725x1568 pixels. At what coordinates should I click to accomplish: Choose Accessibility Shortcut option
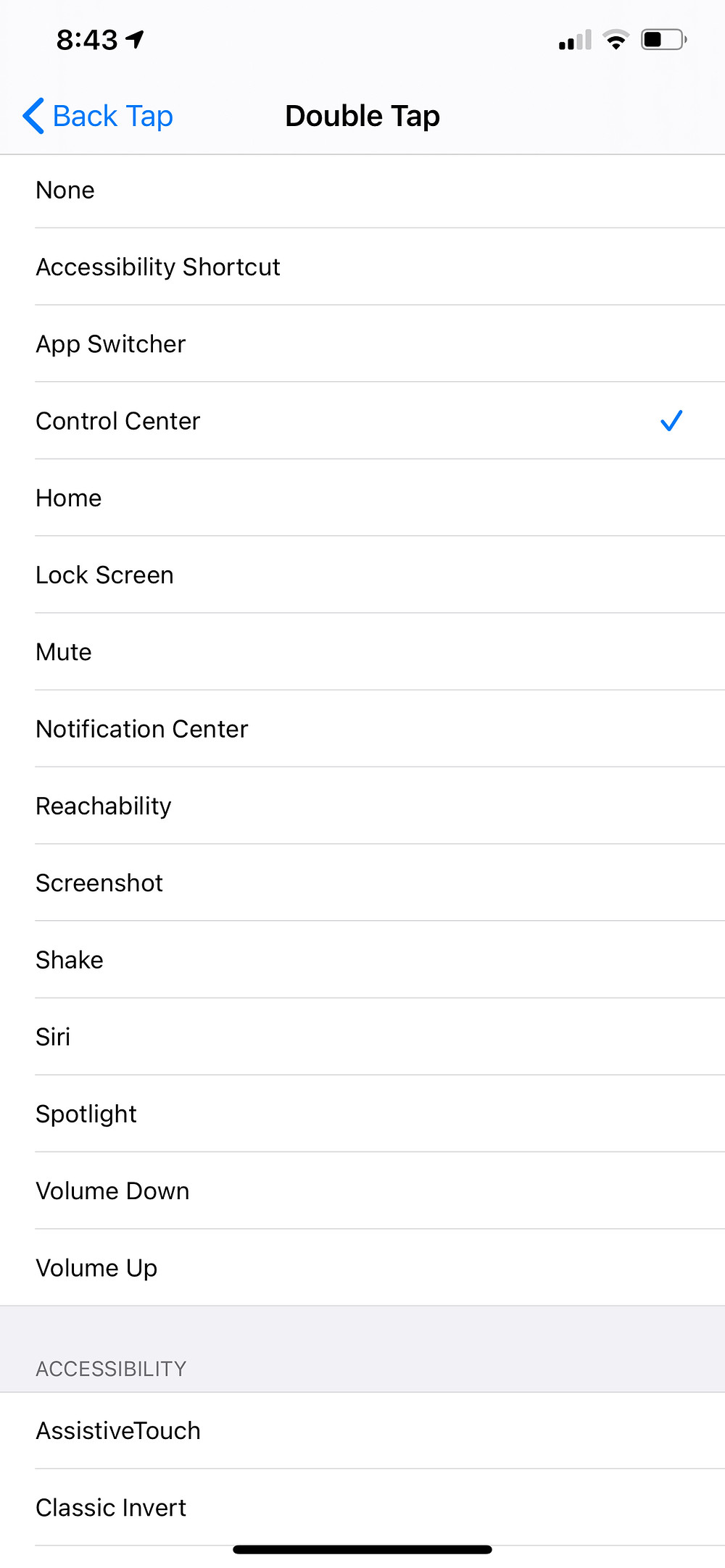coord(362,267)
